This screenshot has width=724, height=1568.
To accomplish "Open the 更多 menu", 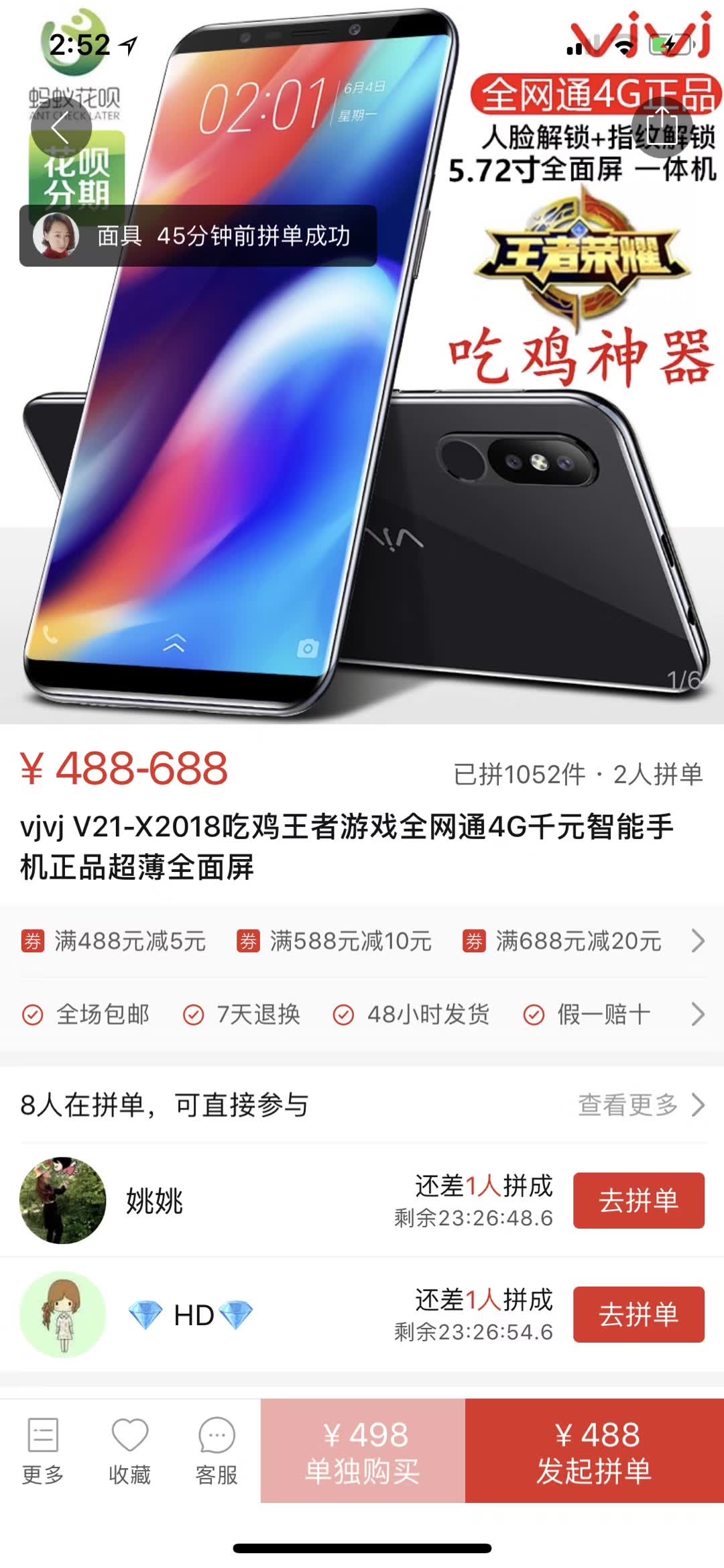I will coord(43,1450).
